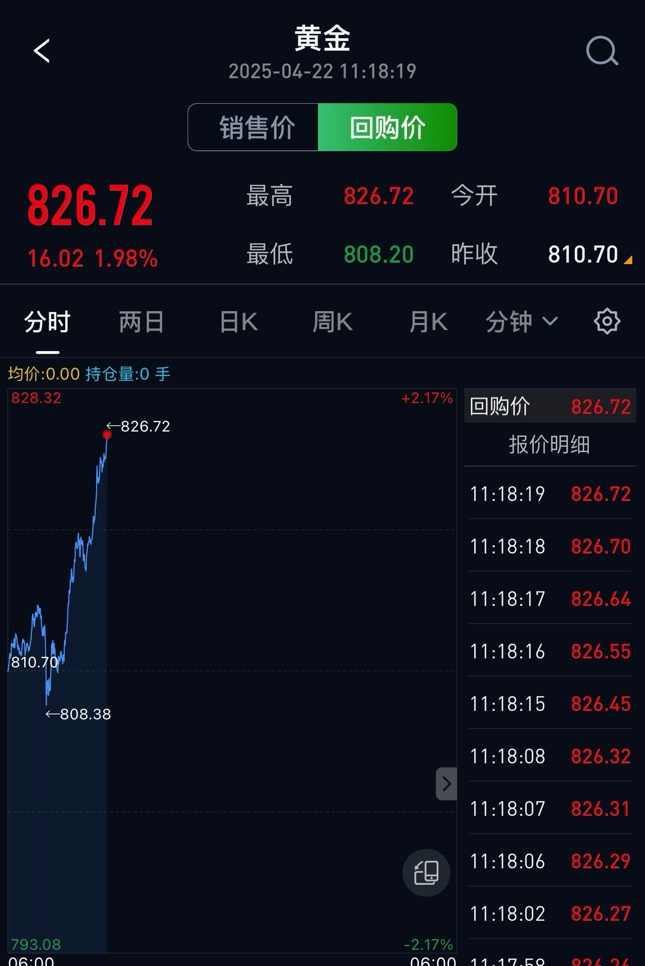645x966 pixels.
Task: Expand the 分钟 interval dropdown
Action: click(x=521, y=322)
